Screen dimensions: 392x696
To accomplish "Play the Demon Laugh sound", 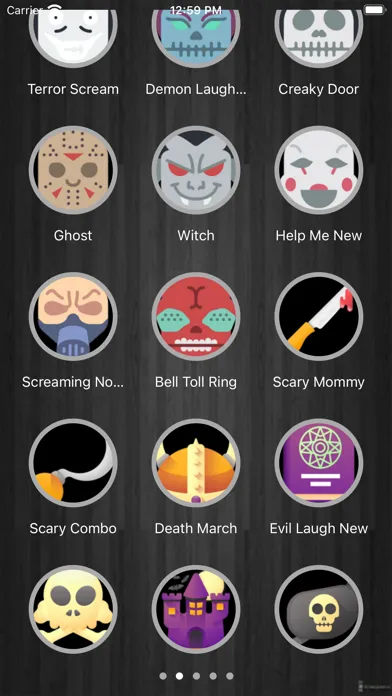I will [196, 36].
